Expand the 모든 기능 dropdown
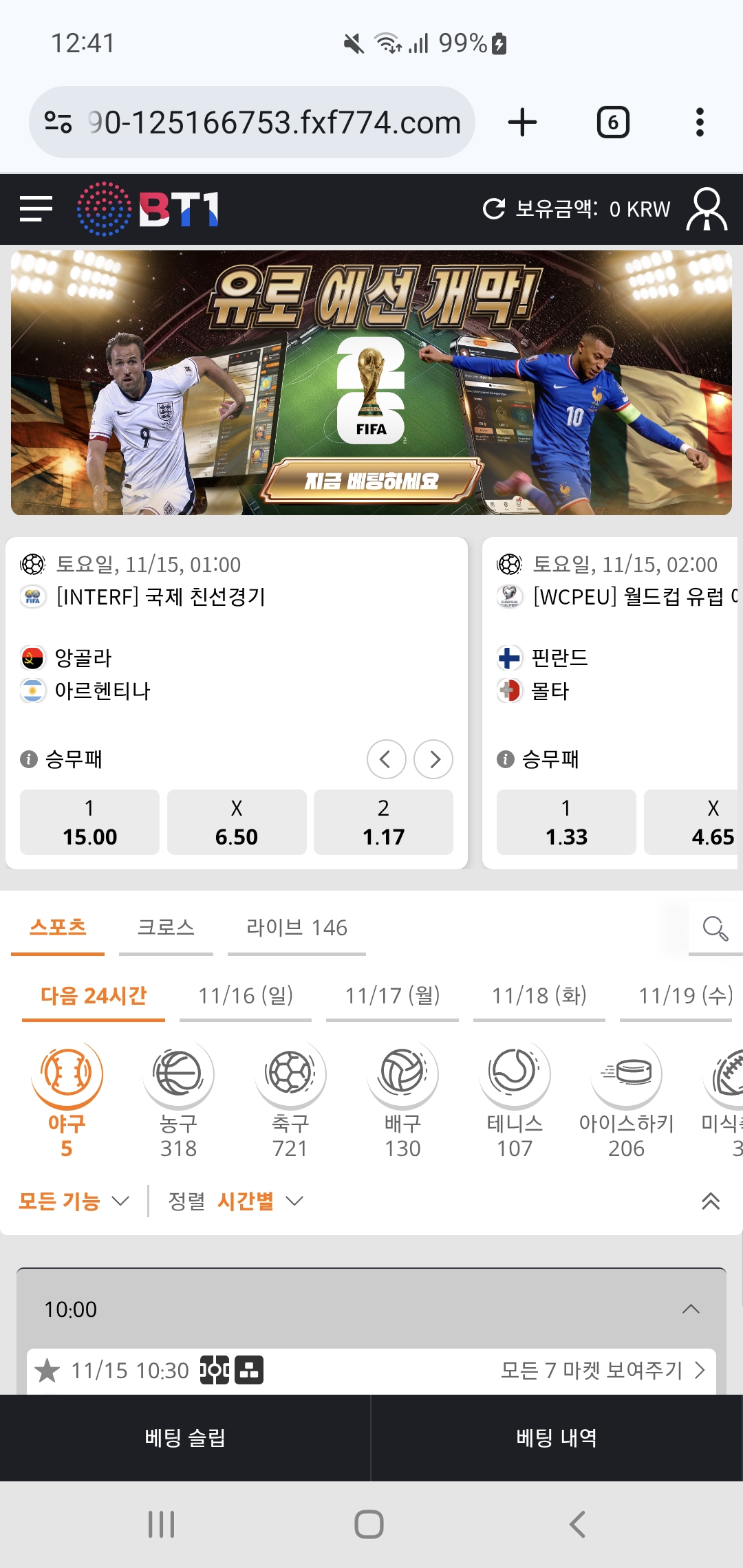 [x=73, y=1201]
